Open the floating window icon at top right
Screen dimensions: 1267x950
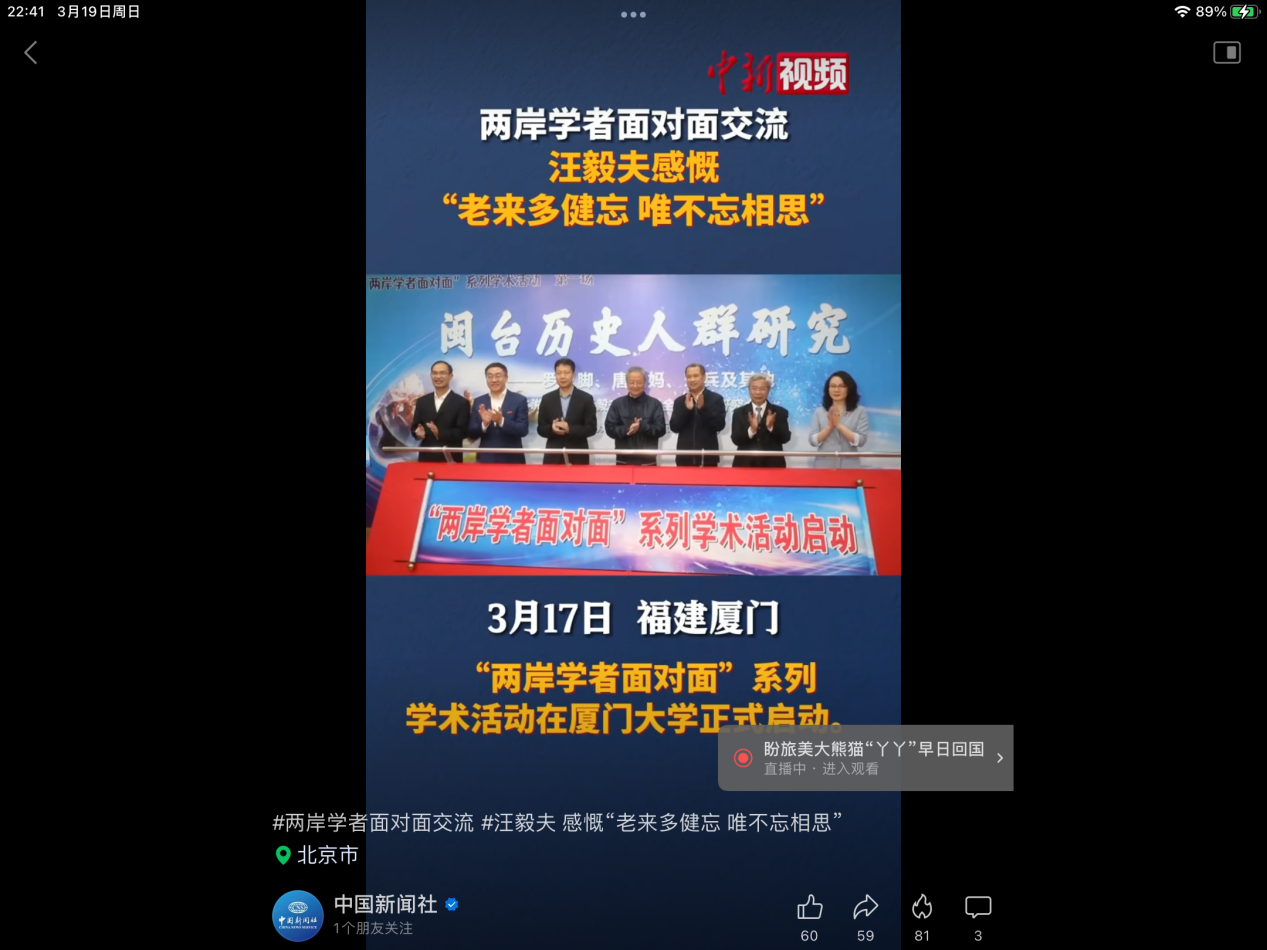pyautogui.click(x=1227, y=53)
